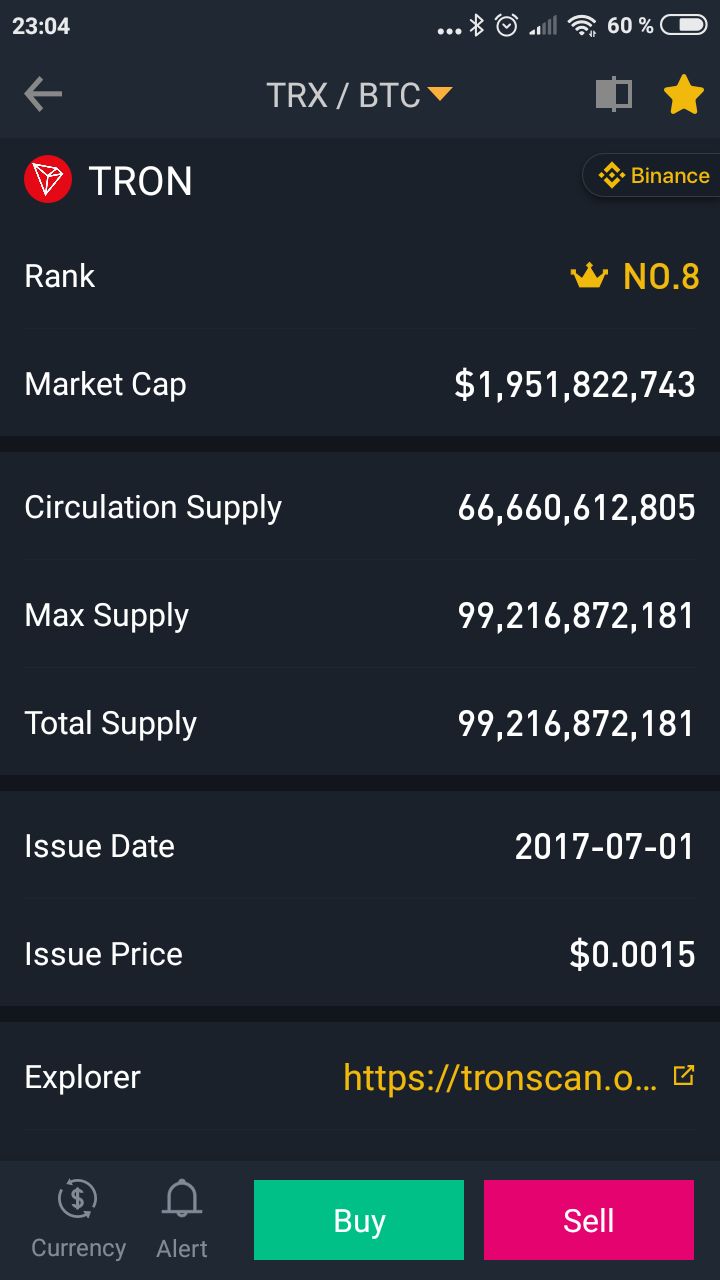Go back using the arrow icon
720x1280 pixels.
pos(43,95)
